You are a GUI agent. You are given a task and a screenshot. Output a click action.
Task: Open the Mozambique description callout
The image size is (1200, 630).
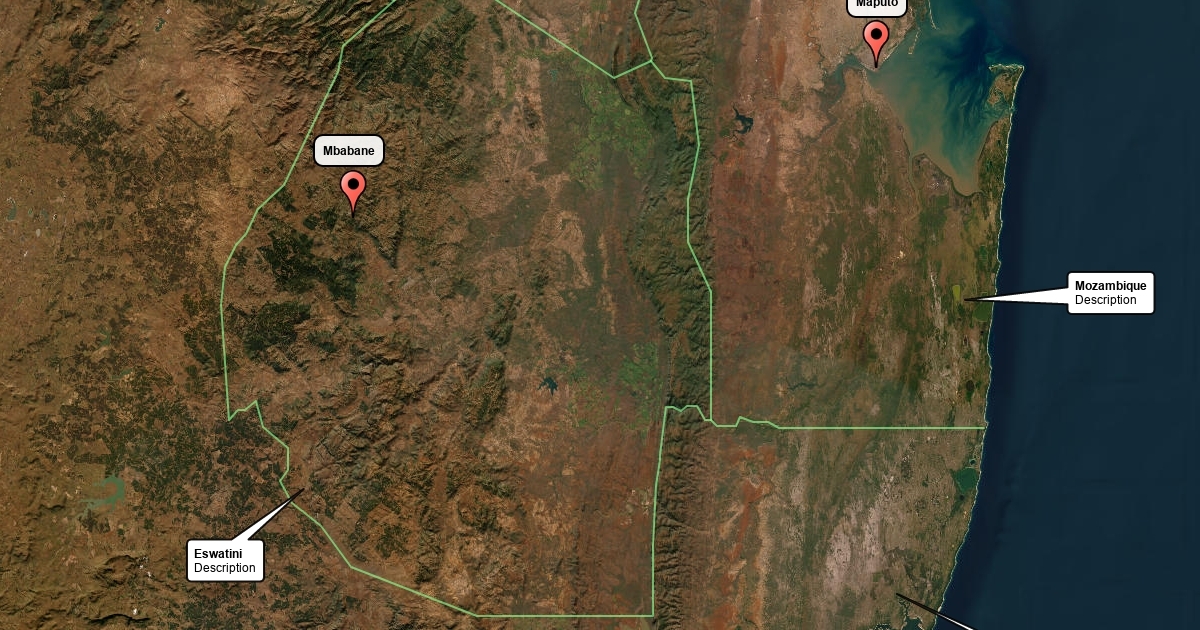click(1110, 293)
